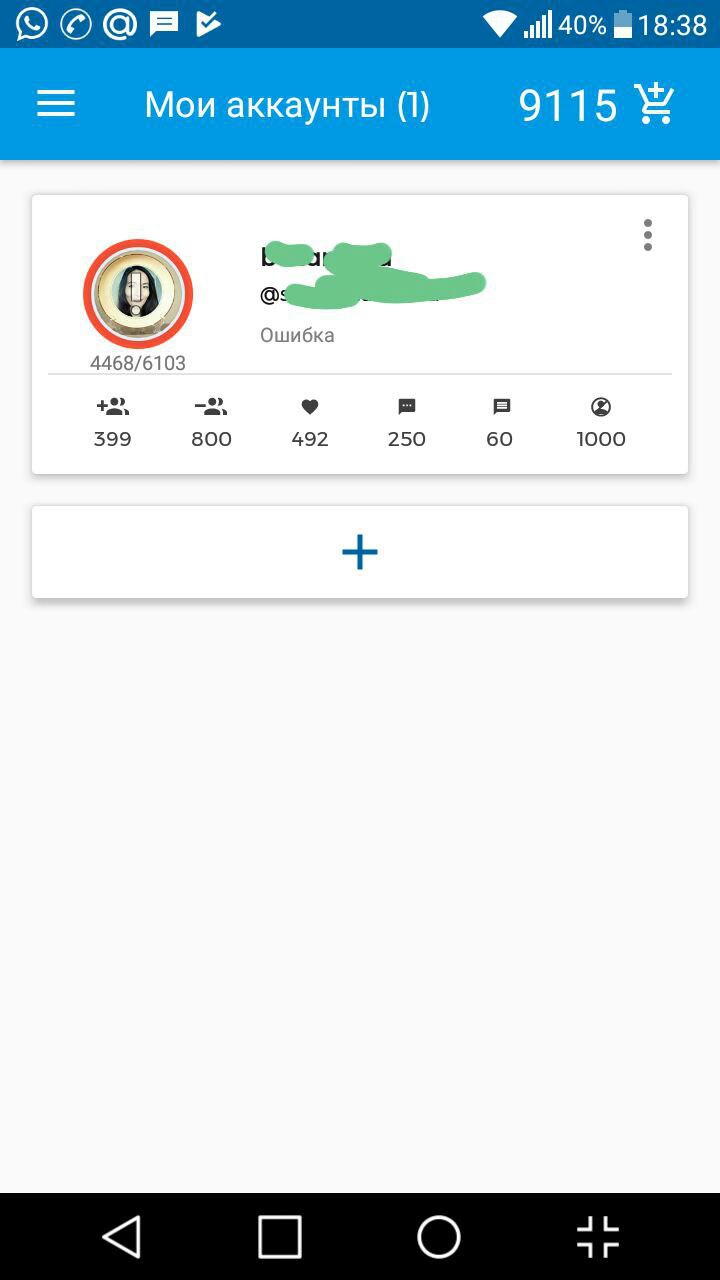Viewport: 720px width, 1280px height.
Task: Return to the home screen
Action: (439, 1237)
